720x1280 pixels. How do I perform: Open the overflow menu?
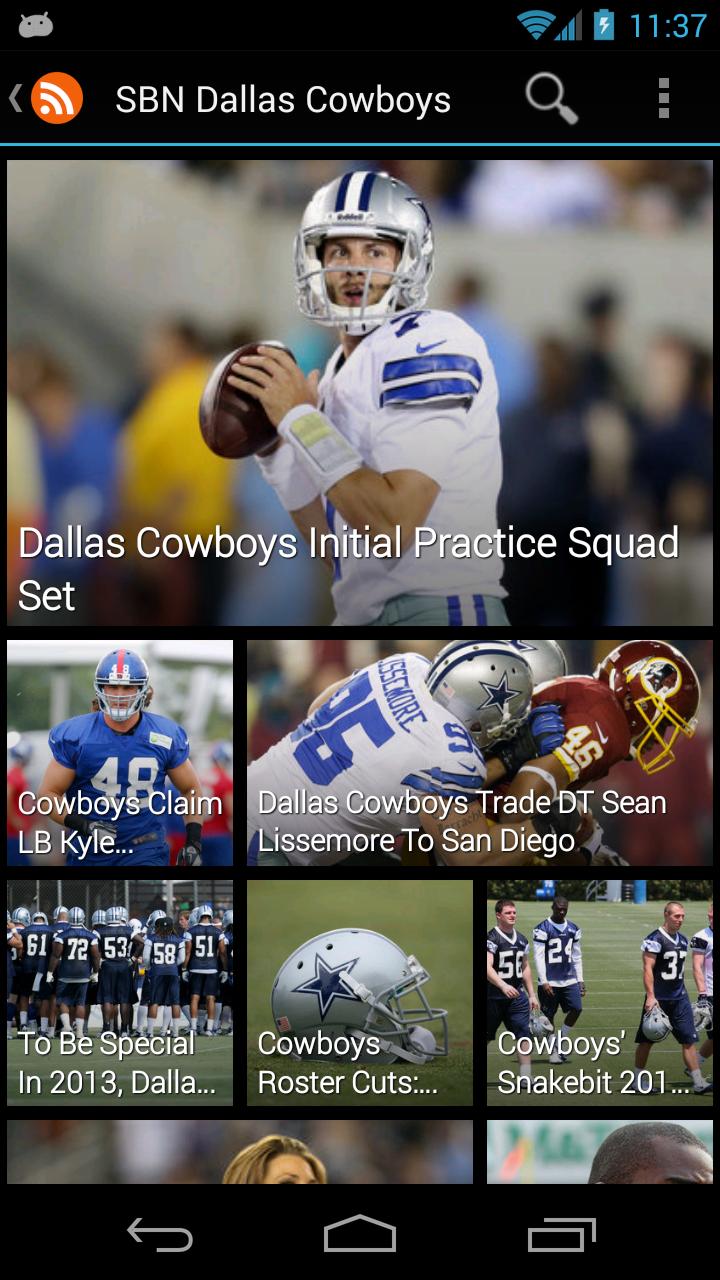[x=663, y=99]
